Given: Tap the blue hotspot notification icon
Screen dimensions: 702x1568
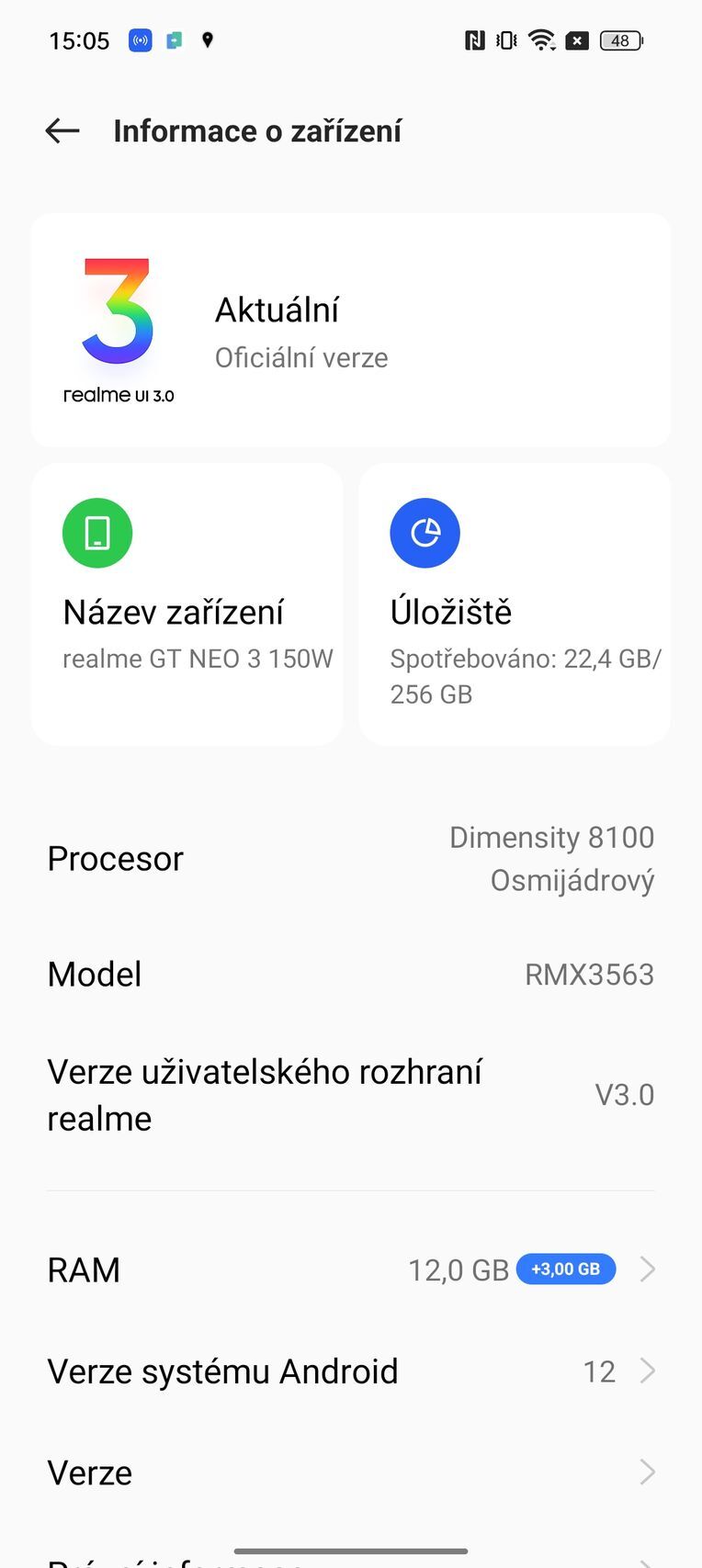Looking at the screenshot, I should (140, 40).
